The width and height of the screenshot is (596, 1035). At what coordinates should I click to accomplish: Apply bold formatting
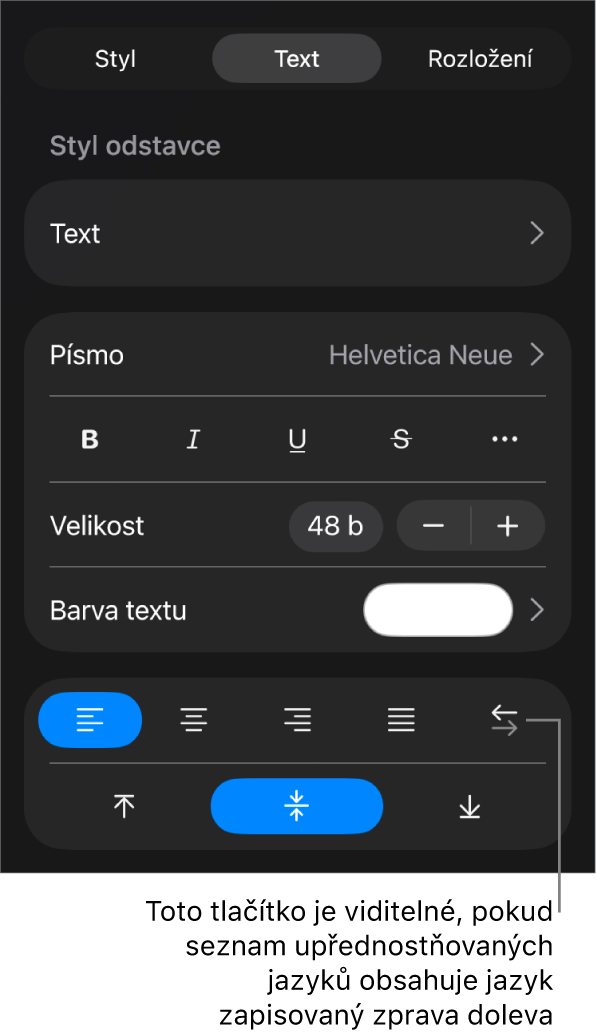pos(90,439)
